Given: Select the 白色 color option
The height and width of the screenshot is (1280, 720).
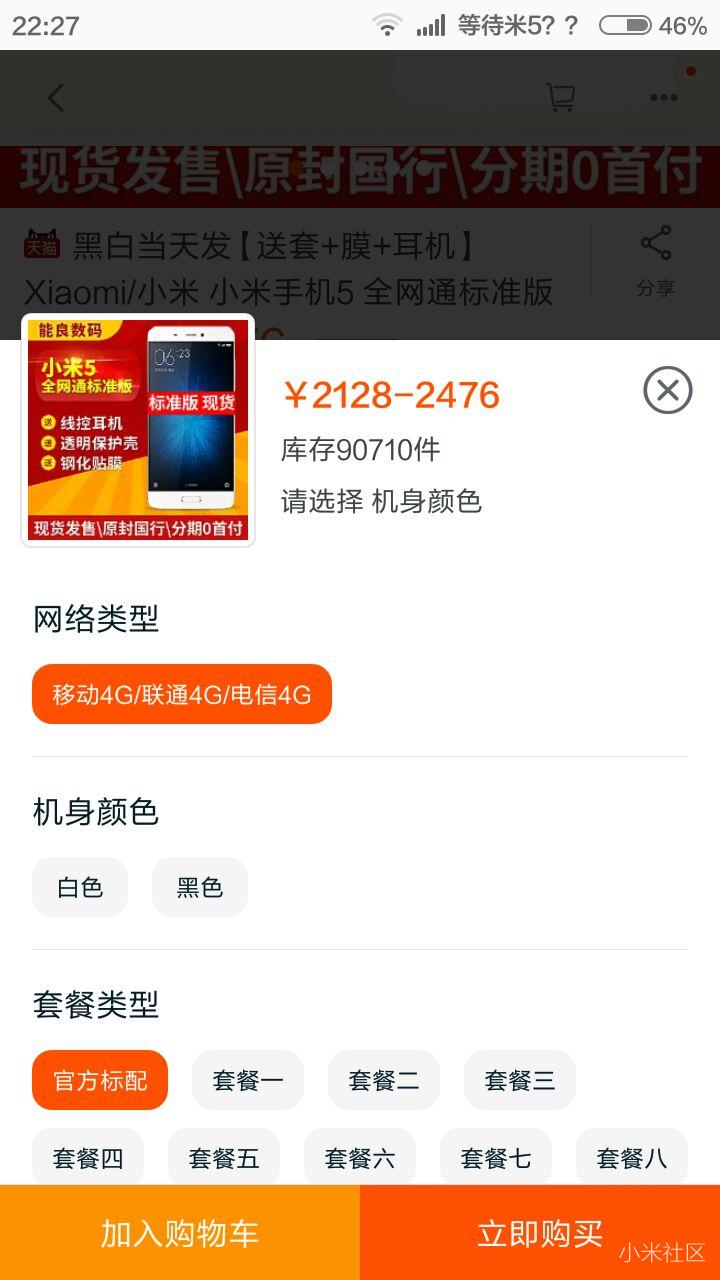Looking at the screenshot, I should click(80, 887).
